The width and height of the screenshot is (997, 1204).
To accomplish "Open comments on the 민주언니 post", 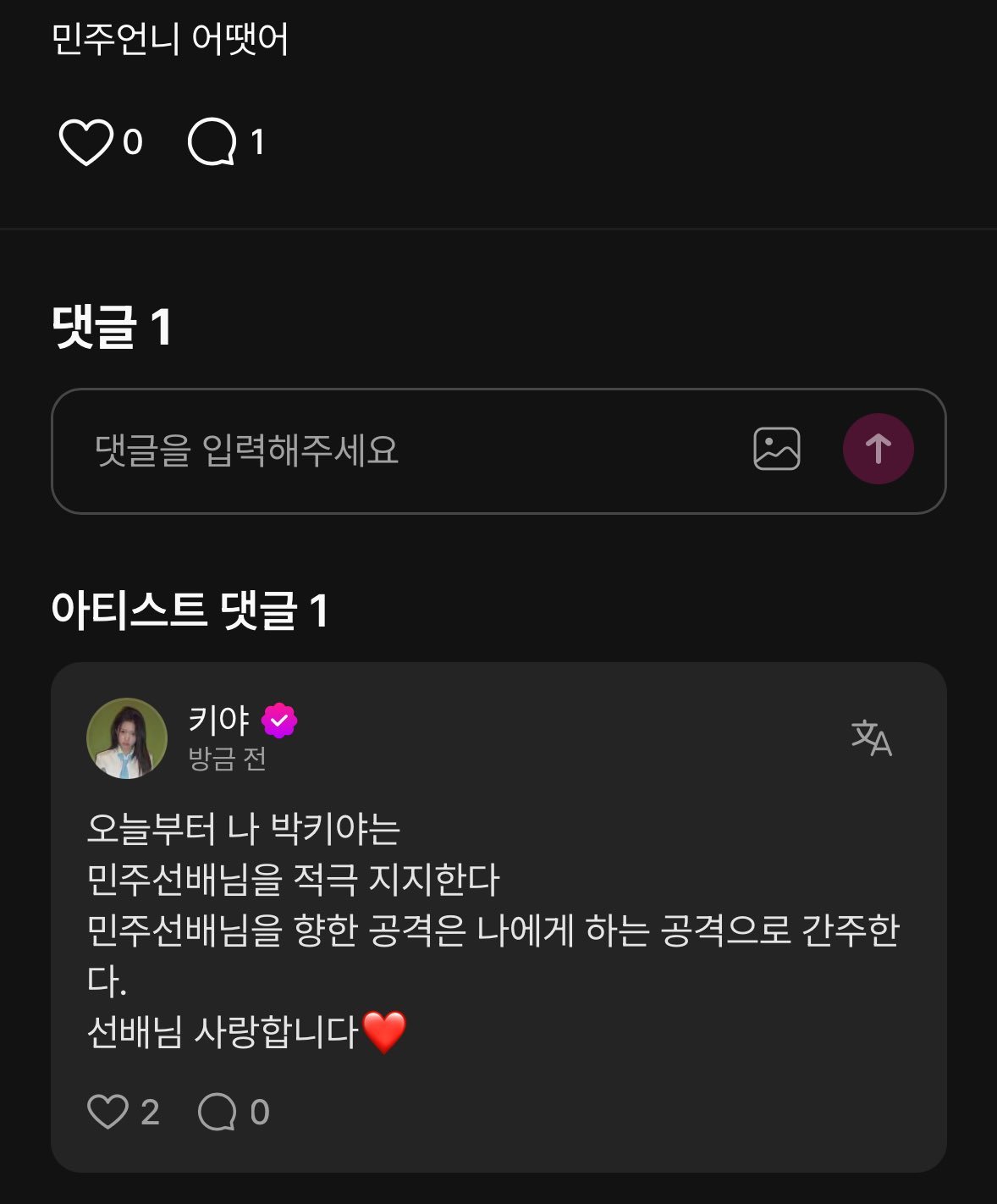I will point(212,142).
